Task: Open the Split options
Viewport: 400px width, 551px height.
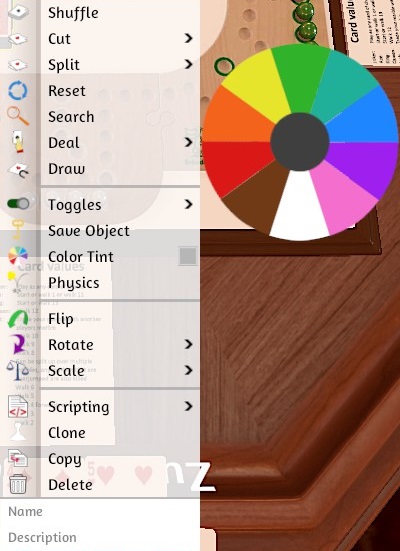Action: pyautogui.click(x=100, y=65)
